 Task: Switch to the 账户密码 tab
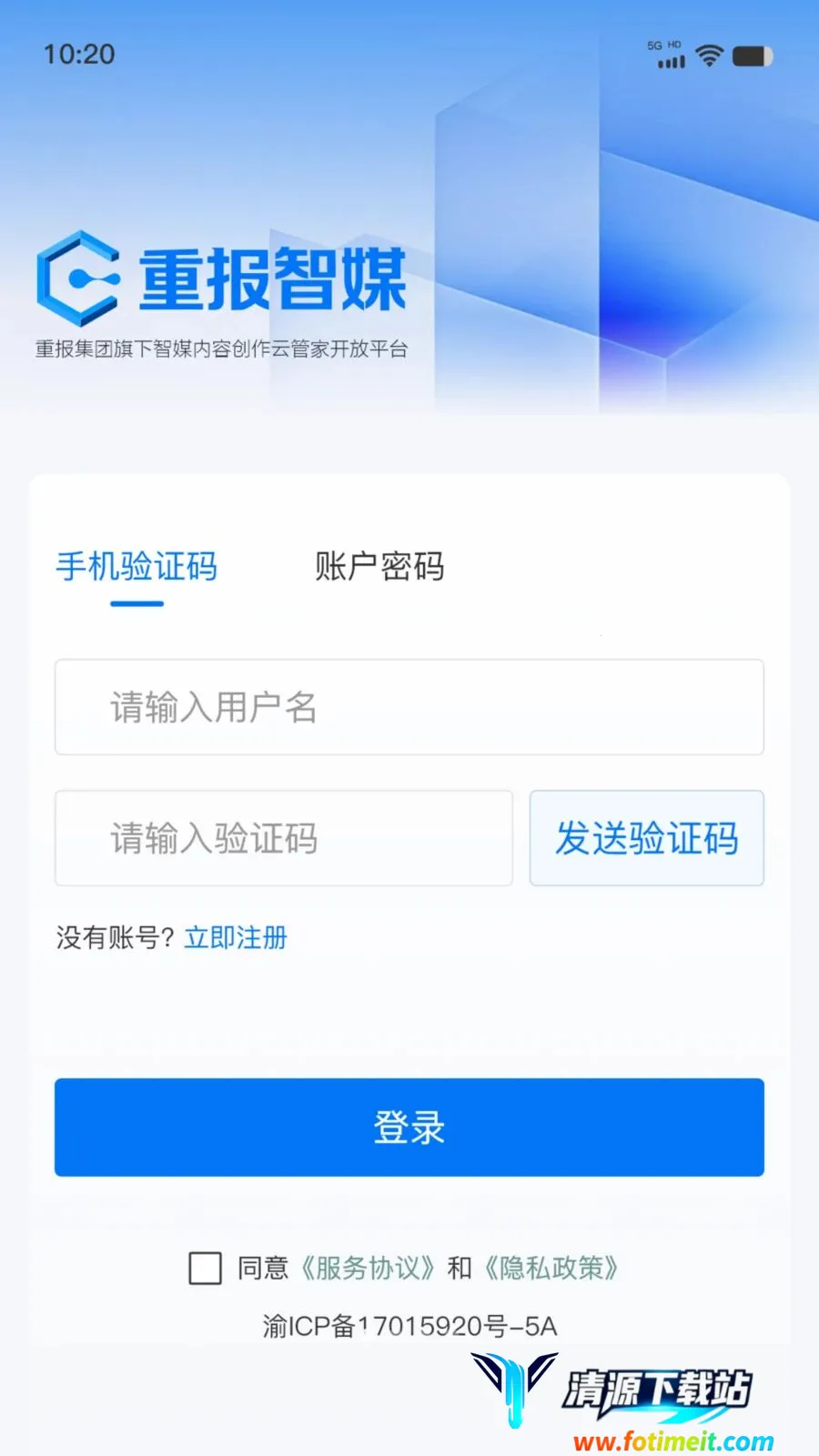tap(379, 567)
